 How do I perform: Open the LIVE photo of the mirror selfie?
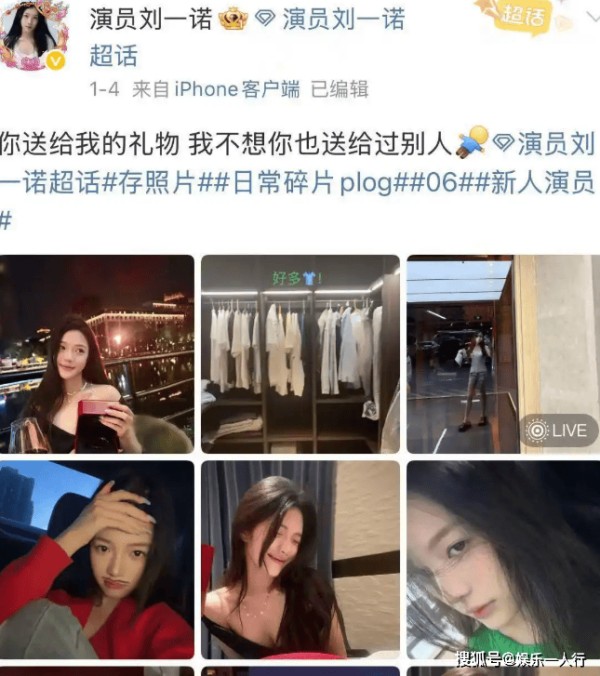pos(502,354)
